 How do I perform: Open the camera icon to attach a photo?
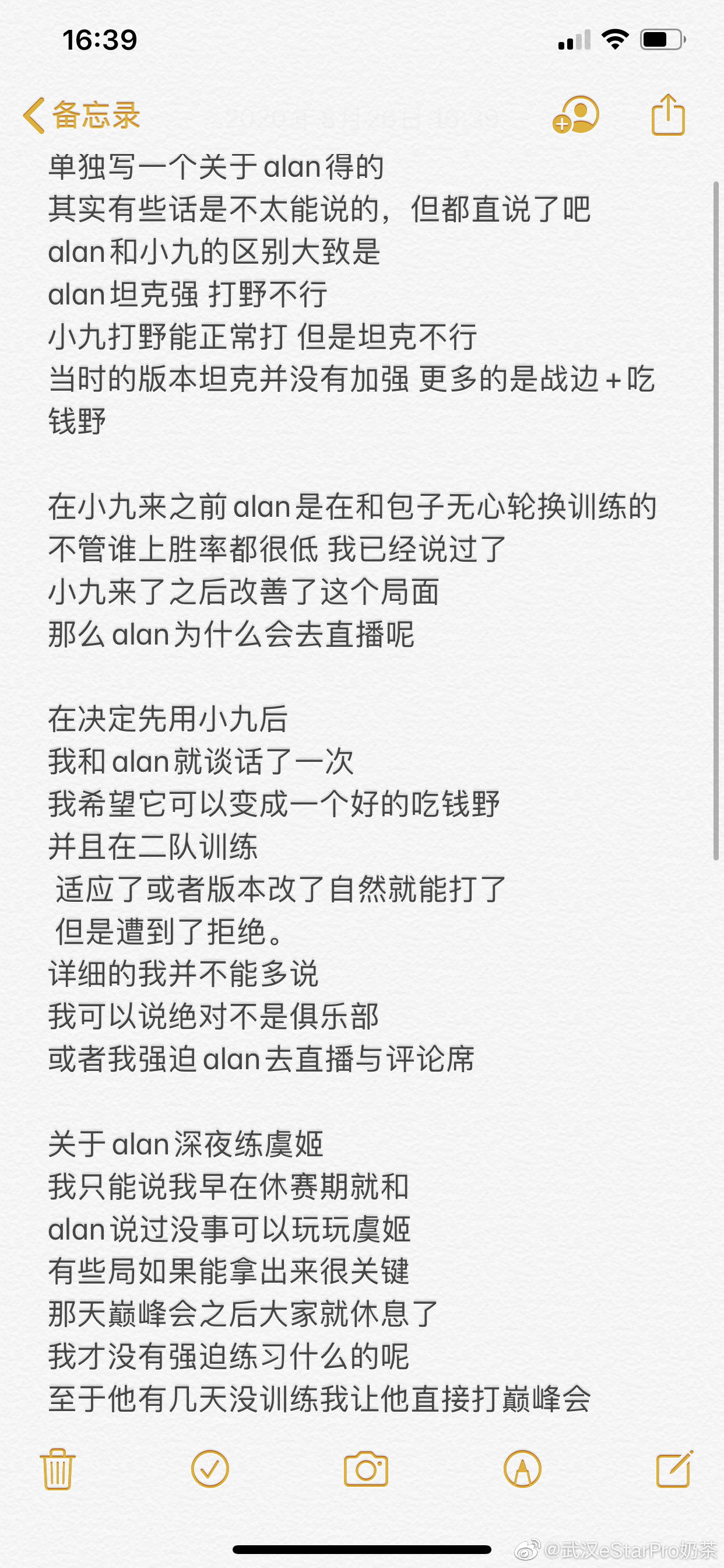click(x=365, y=1469)
